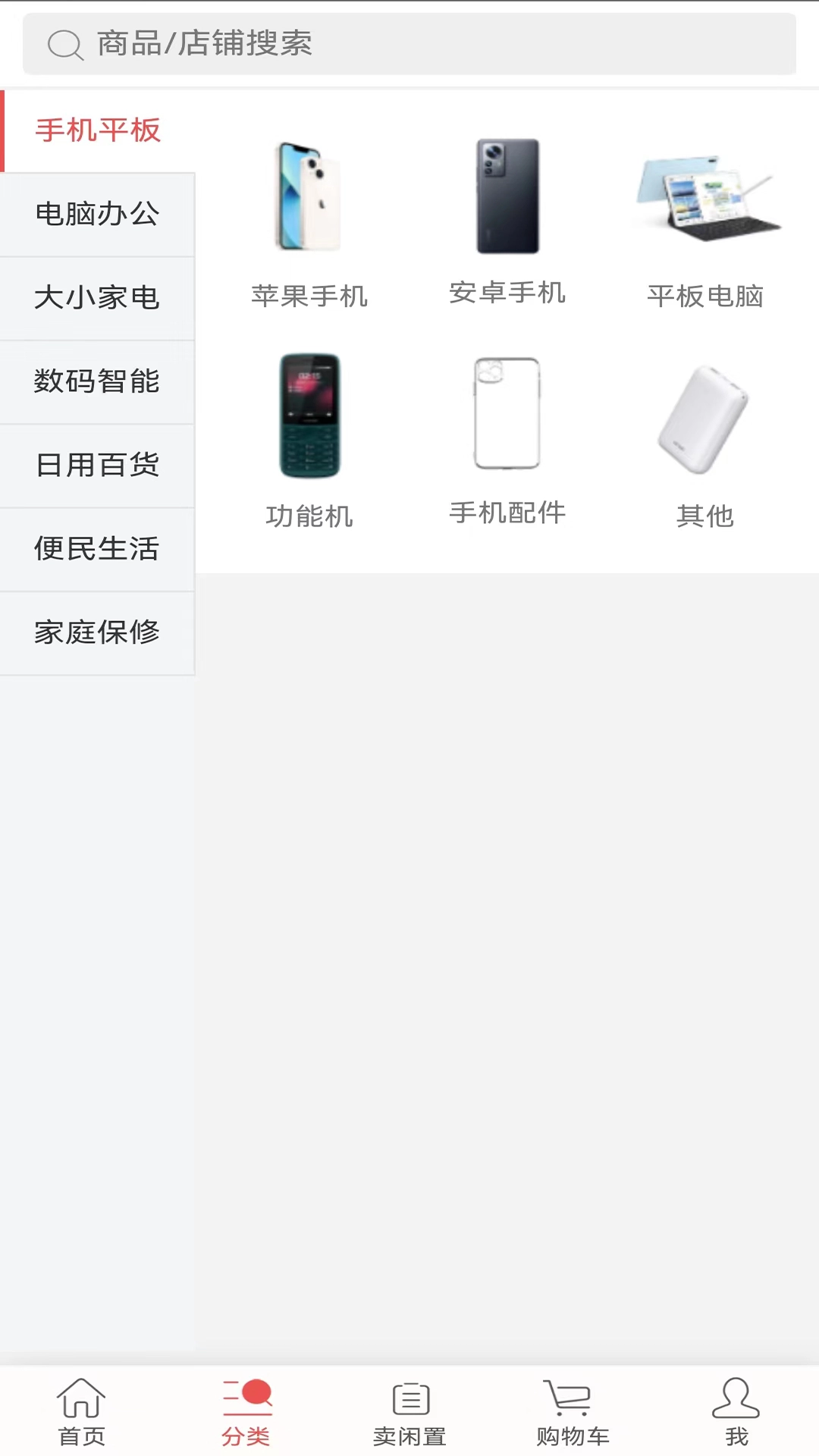Tap the magnifier icon in search bar

pyautogui.click(x=65, y=44)
